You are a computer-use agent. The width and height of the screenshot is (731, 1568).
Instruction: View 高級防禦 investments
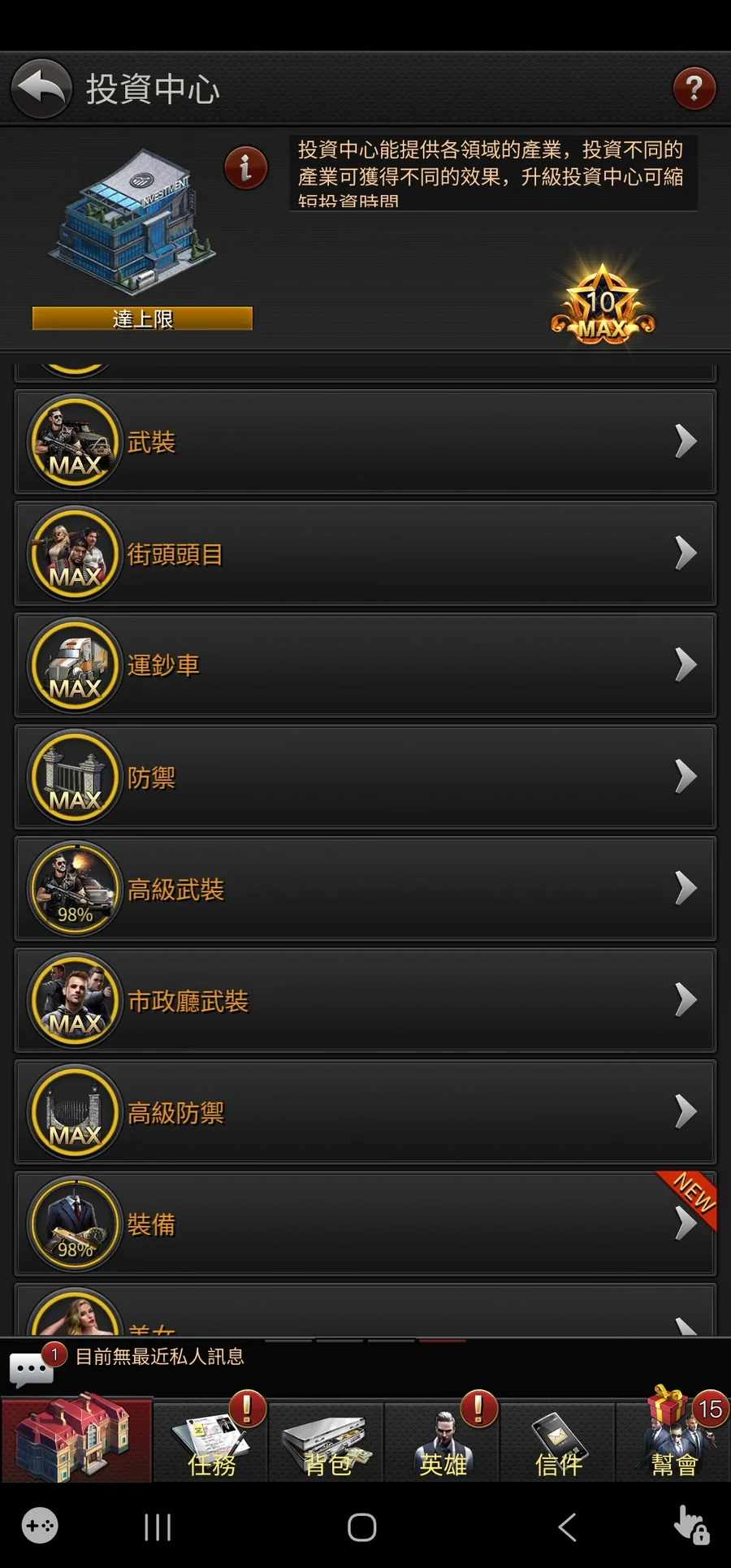point(365,1112)
